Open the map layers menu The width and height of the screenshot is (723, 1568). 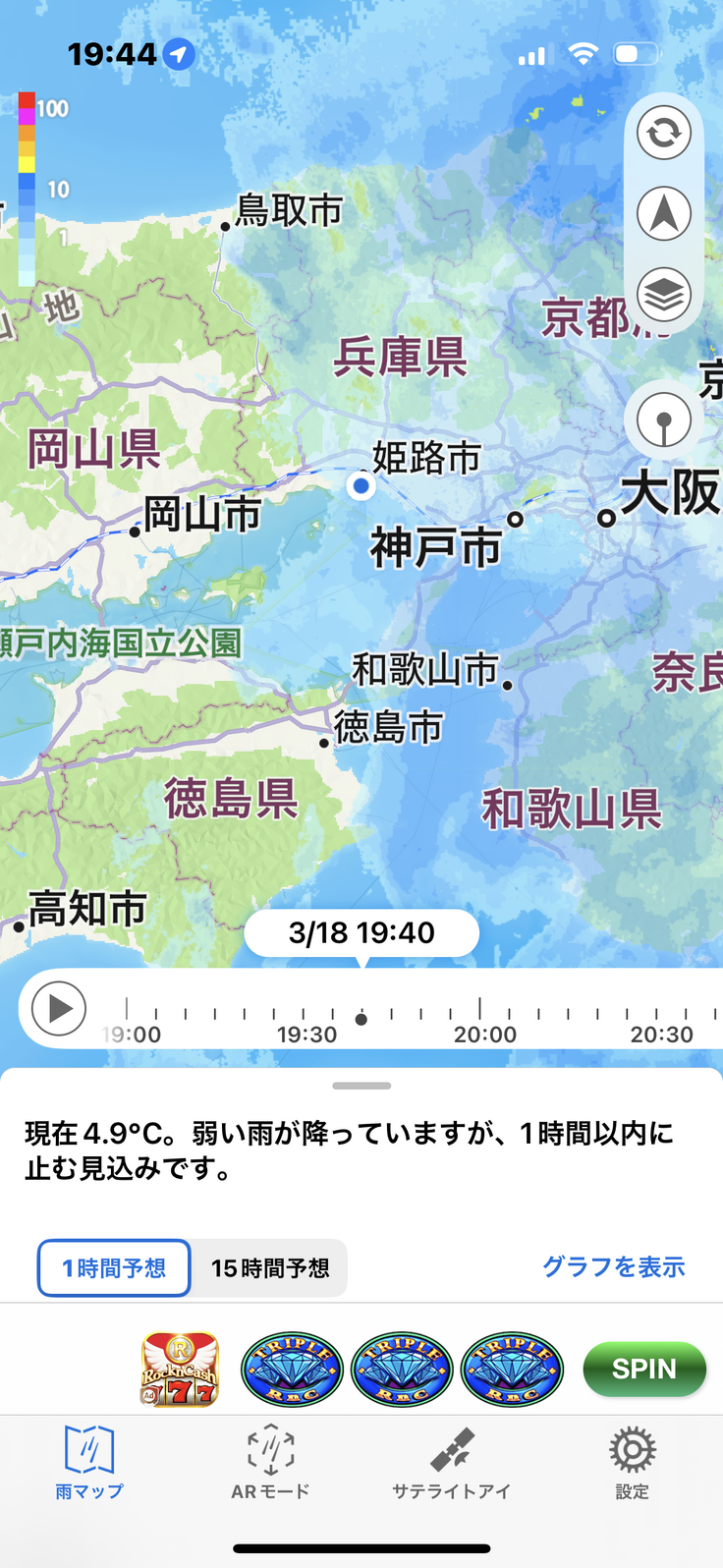pyautogui.click(x=664, y=294)
